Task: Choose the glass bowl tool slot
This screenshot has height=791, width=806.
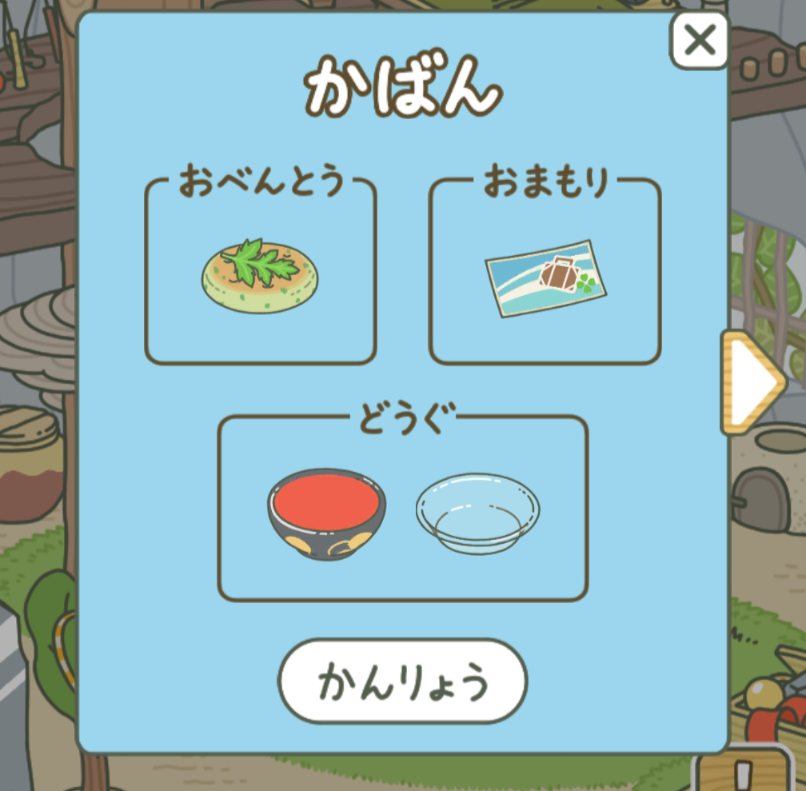Action: 477,512
